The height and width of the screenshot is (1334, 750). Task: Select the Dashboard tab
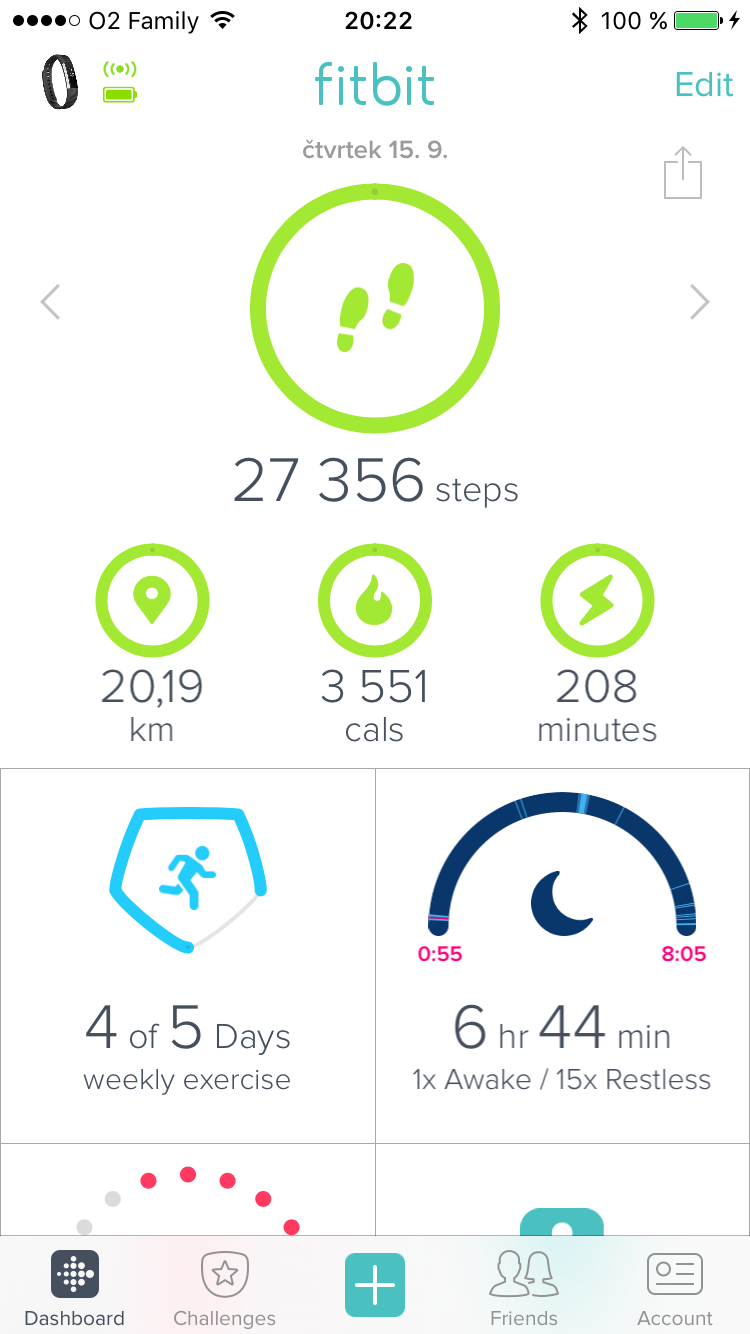75,1290
